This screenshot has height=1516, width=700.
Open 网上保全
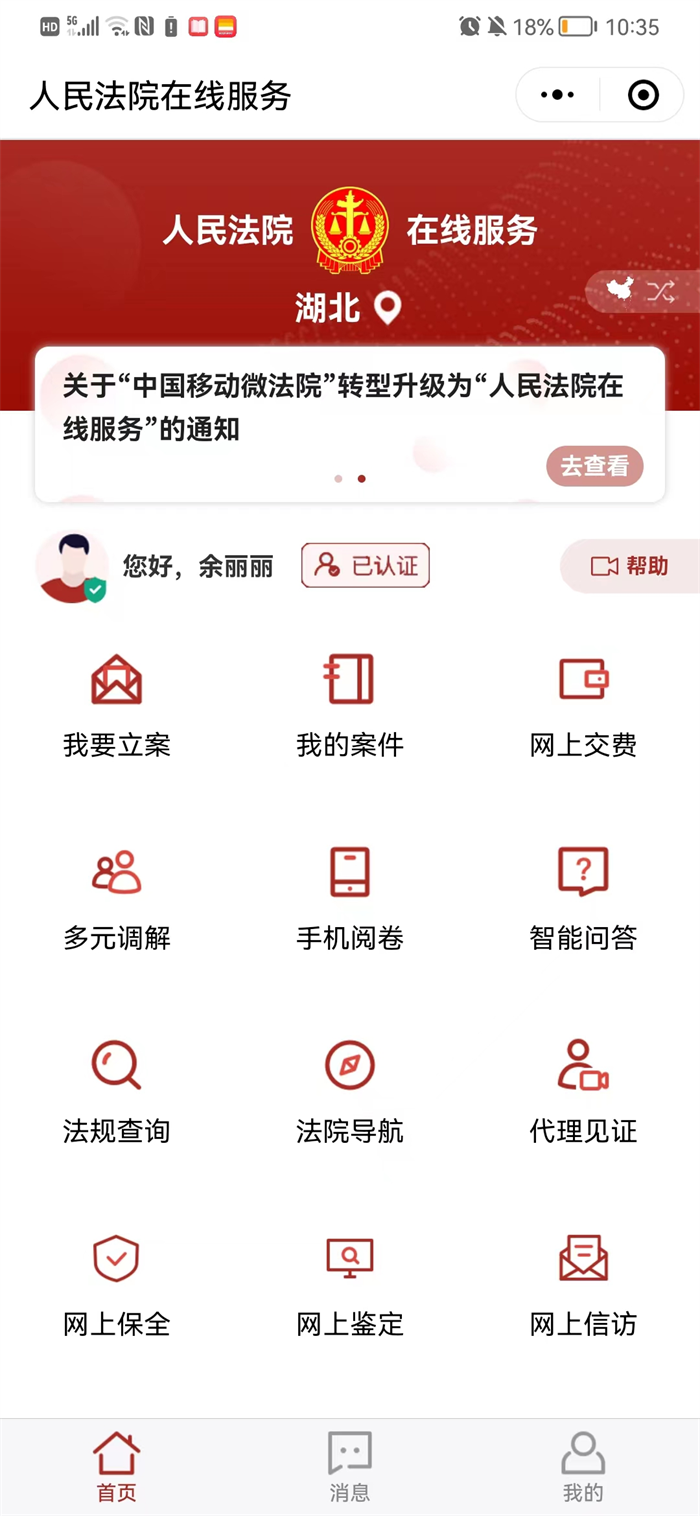[117, 1284]
